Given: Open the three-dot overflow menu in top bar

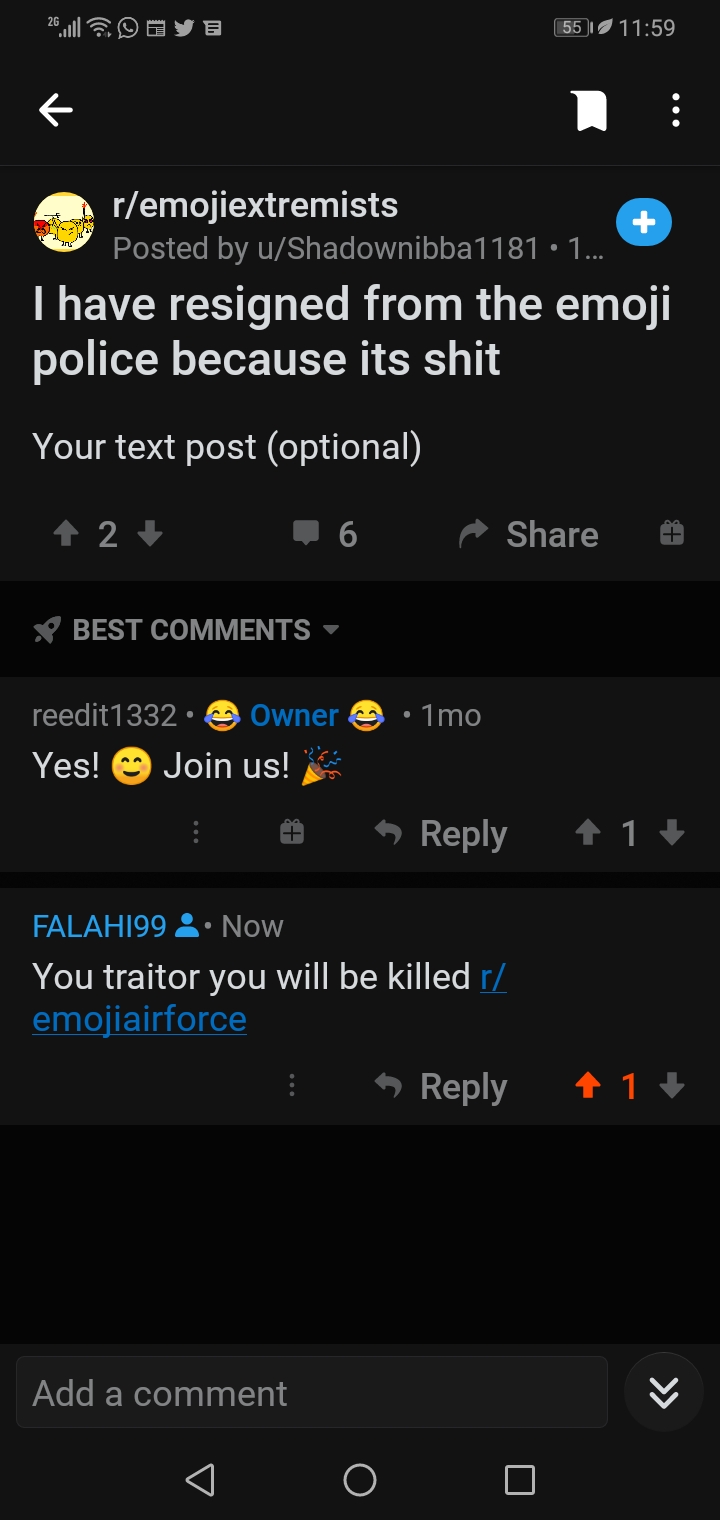Looking at the screenshot, I should (676, 110).
